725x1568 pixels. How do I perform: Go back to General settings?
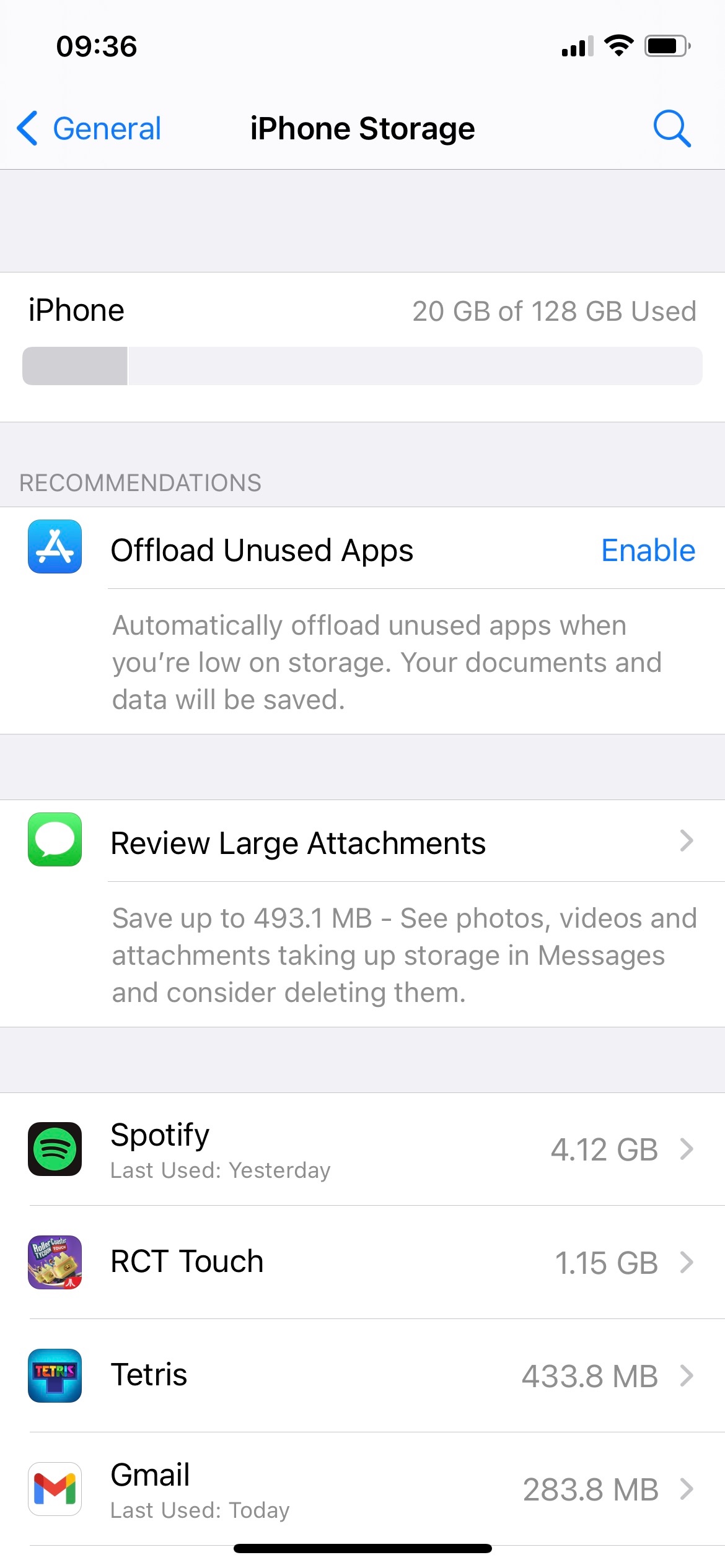pos(90,129)
